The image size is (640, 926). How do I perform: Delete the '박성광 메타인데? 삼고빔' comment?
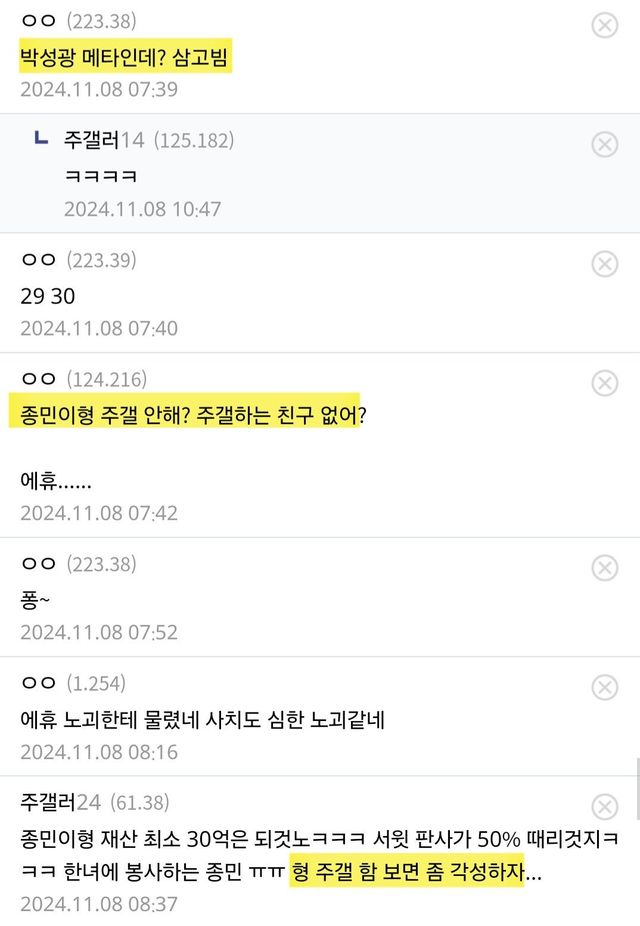click(x=605, y=25)
